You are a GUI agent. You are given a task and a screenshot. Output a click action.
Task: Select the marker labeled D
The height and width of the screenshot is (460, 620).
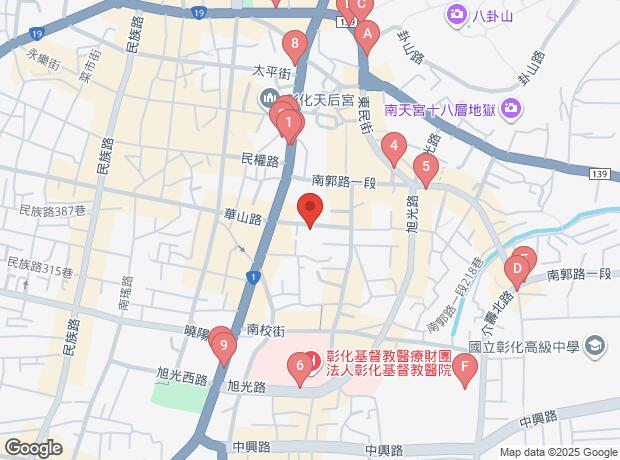pyautogui.click(x=517, y=269)
